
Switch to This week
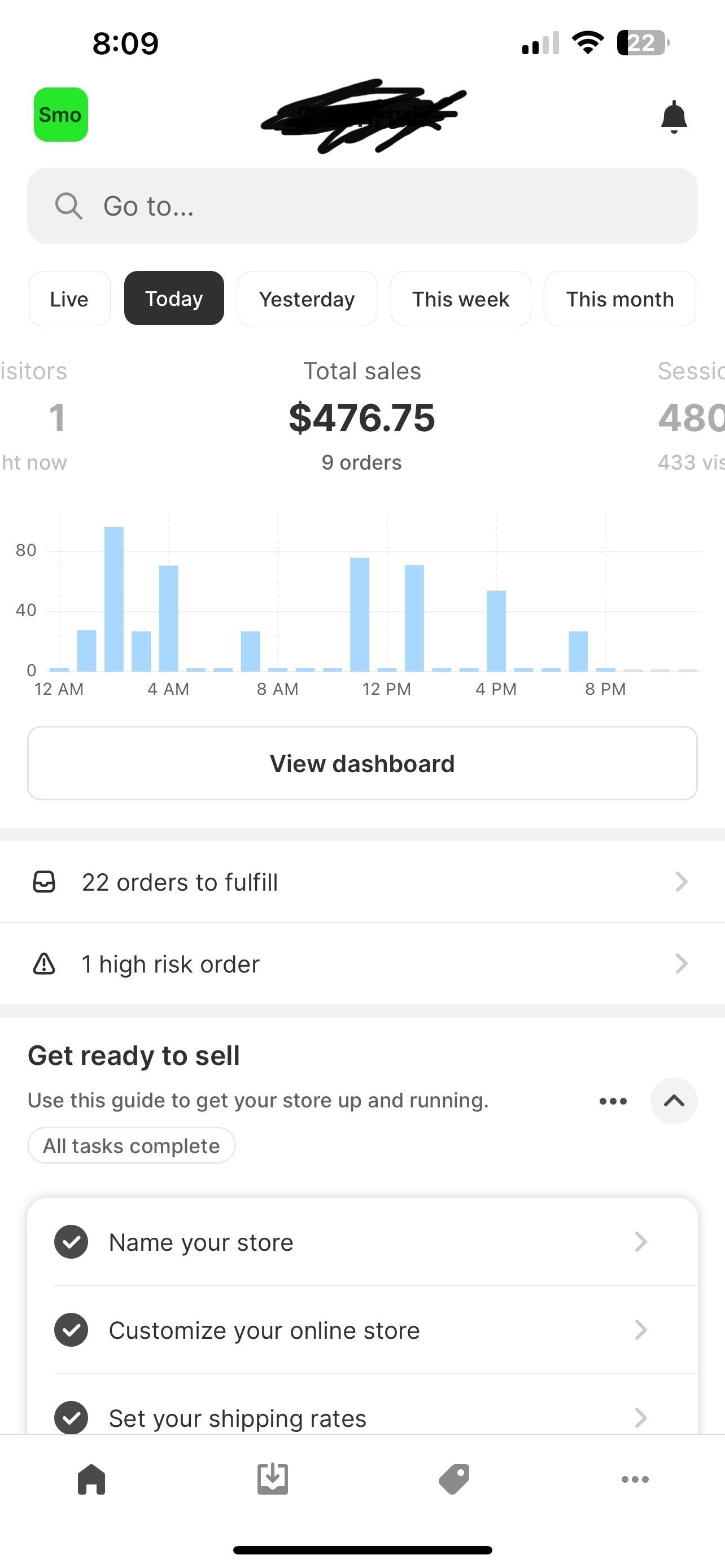461,298
